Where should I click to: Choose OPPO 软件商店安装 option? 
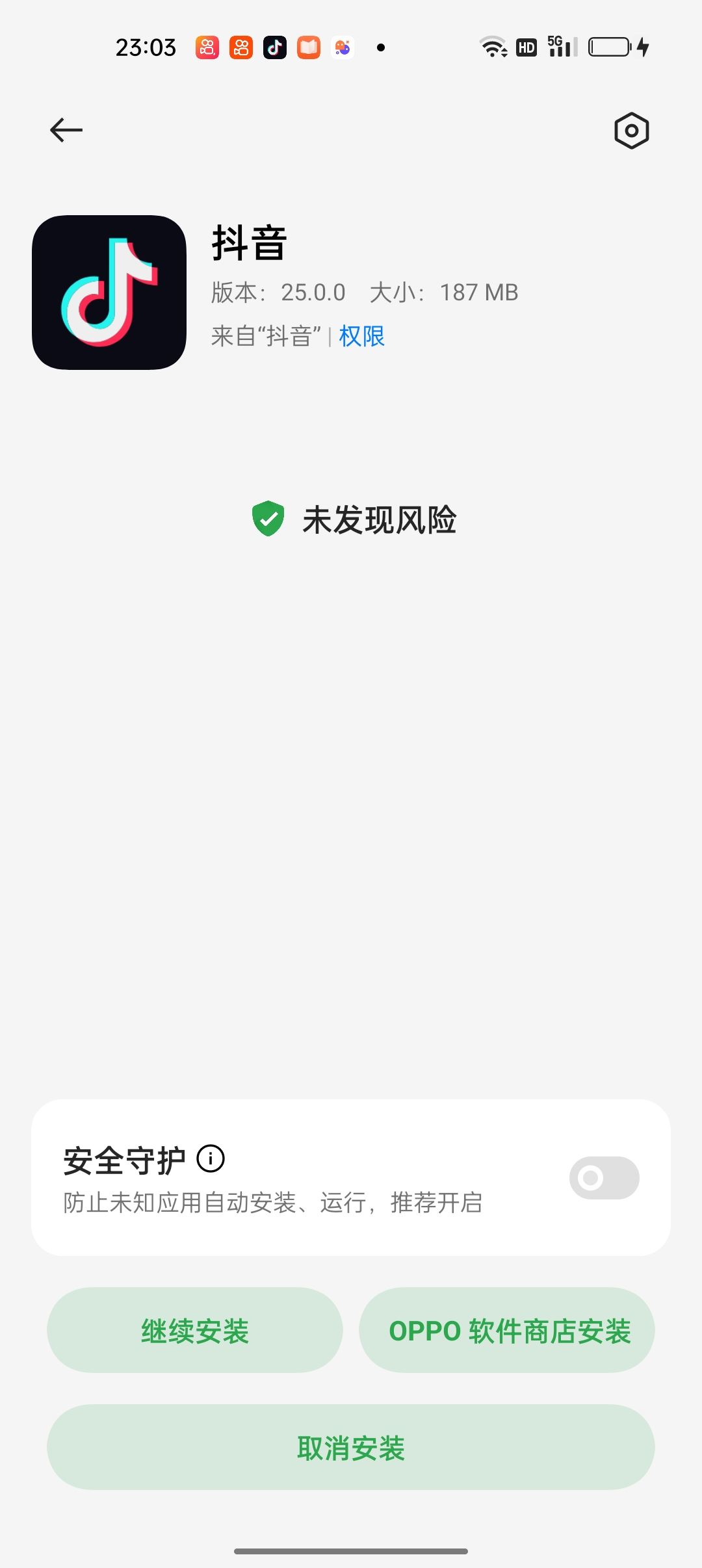tap(507, 1330)
